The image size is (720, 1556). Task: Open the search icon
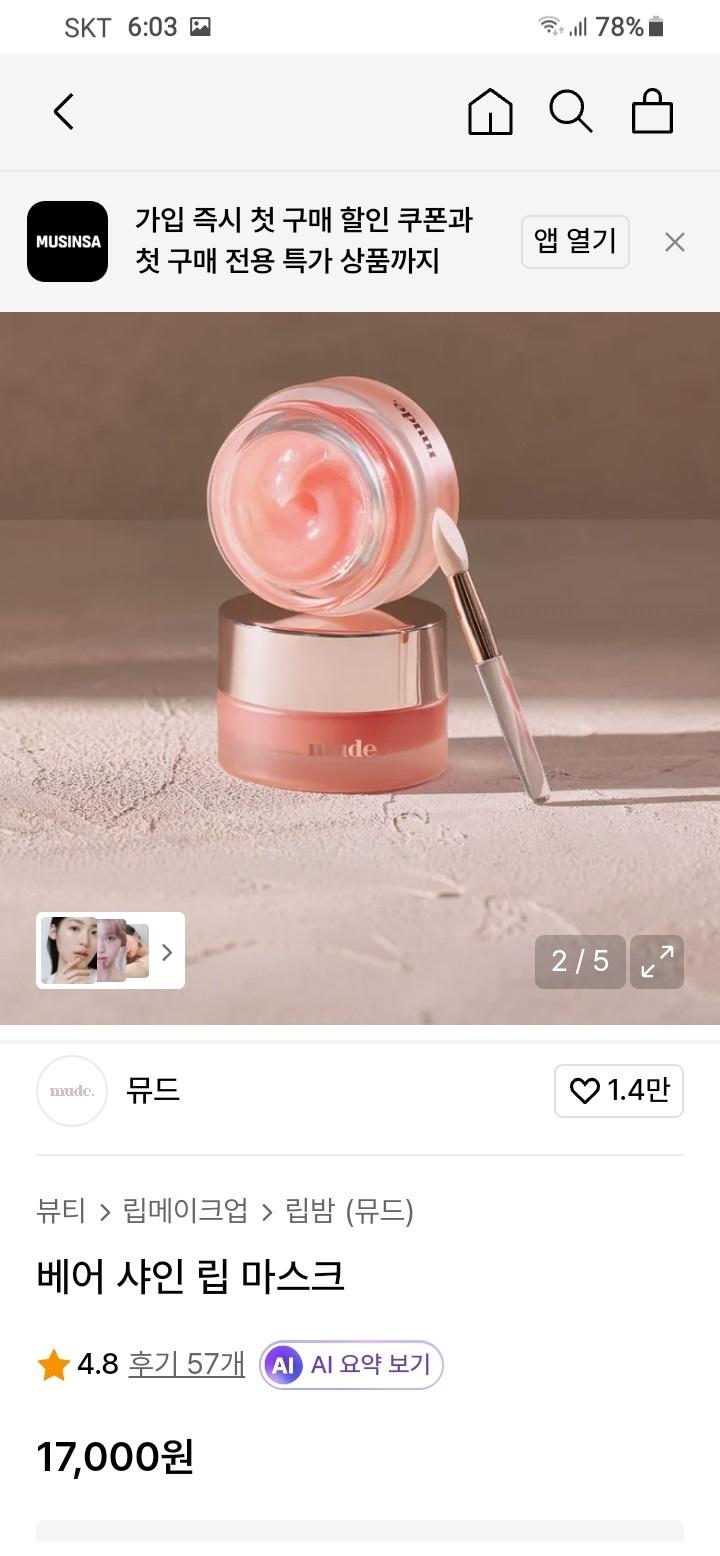click(571, 112)
